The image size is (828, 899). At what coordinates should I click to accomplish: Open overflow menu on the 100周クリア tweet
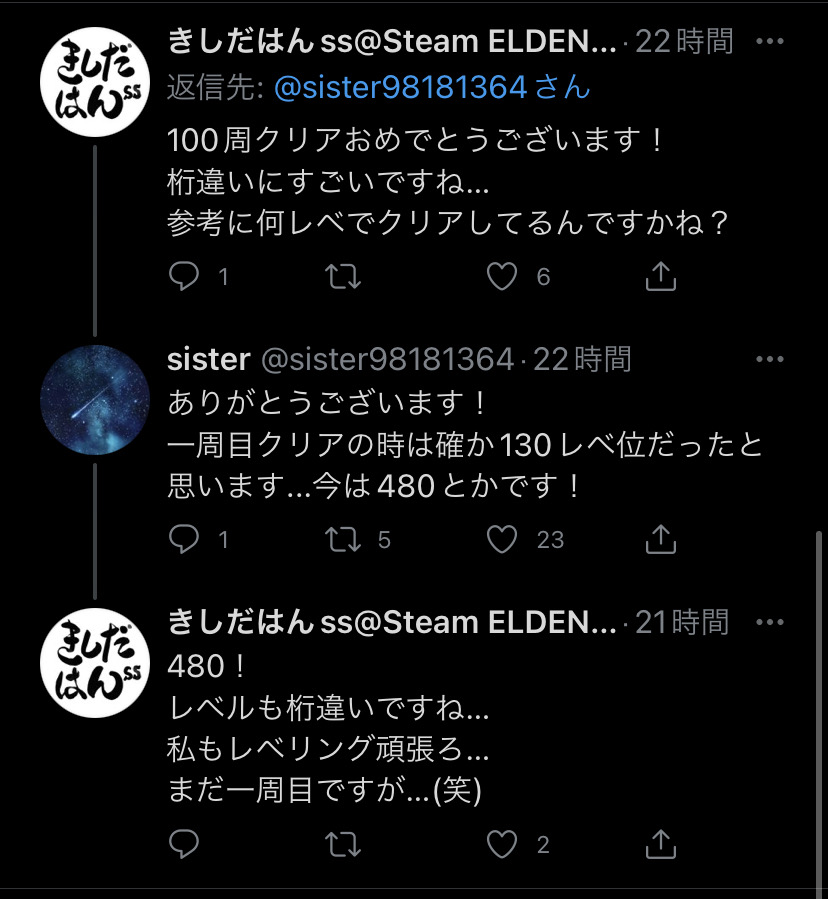(x=770, y=42)
